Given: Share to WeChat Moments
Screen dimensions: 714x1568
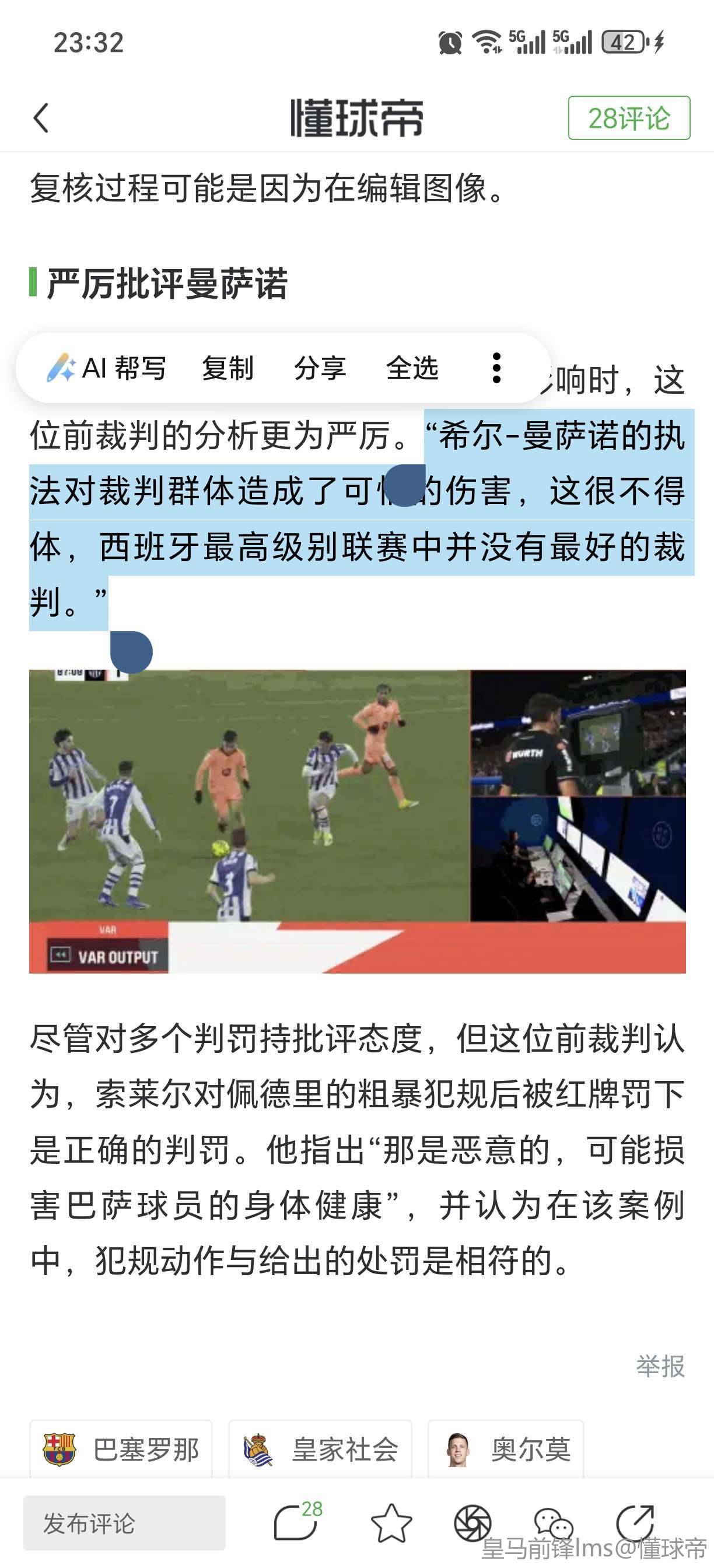Looking at the screenshot, I should [473, 1523].
